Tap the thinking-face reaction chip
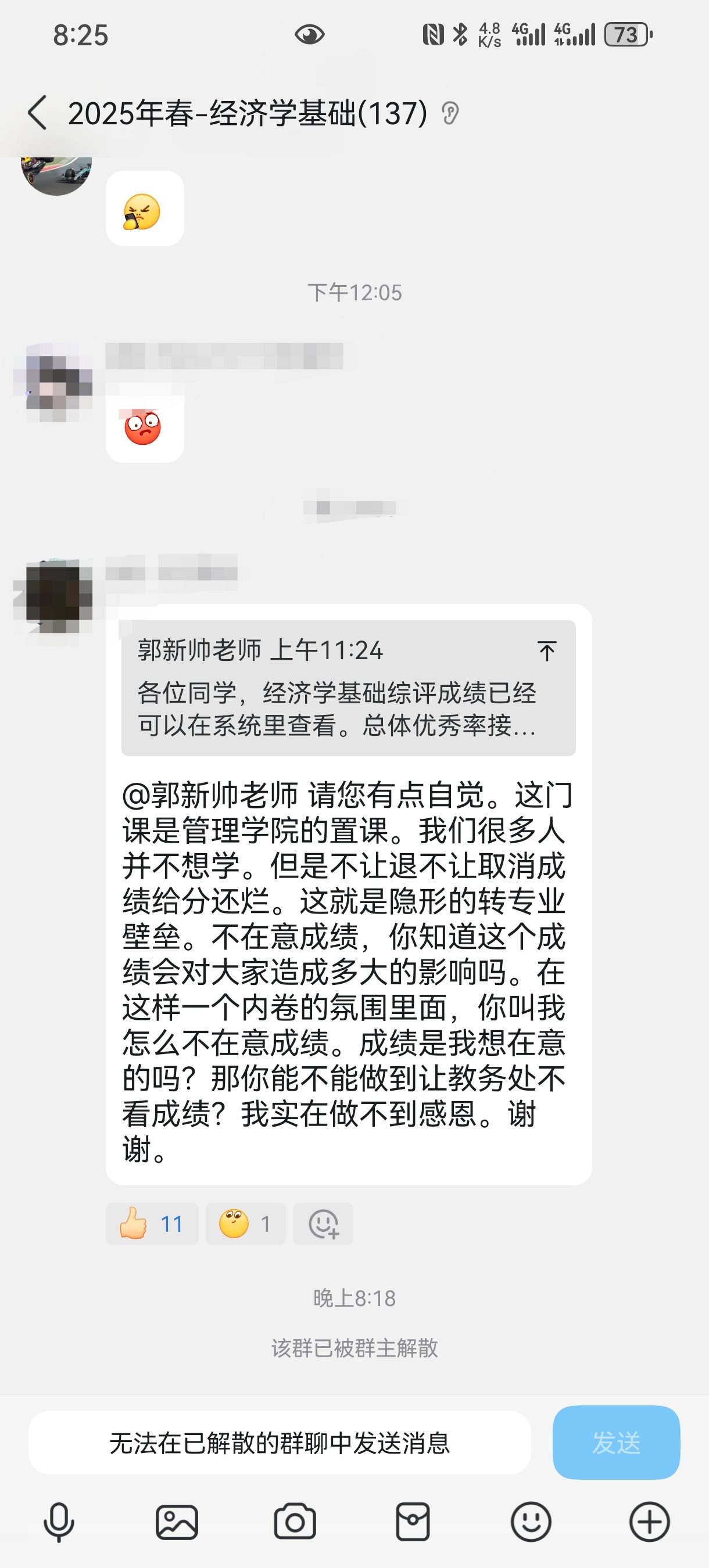709x1568 pixels. [245, 1224]
